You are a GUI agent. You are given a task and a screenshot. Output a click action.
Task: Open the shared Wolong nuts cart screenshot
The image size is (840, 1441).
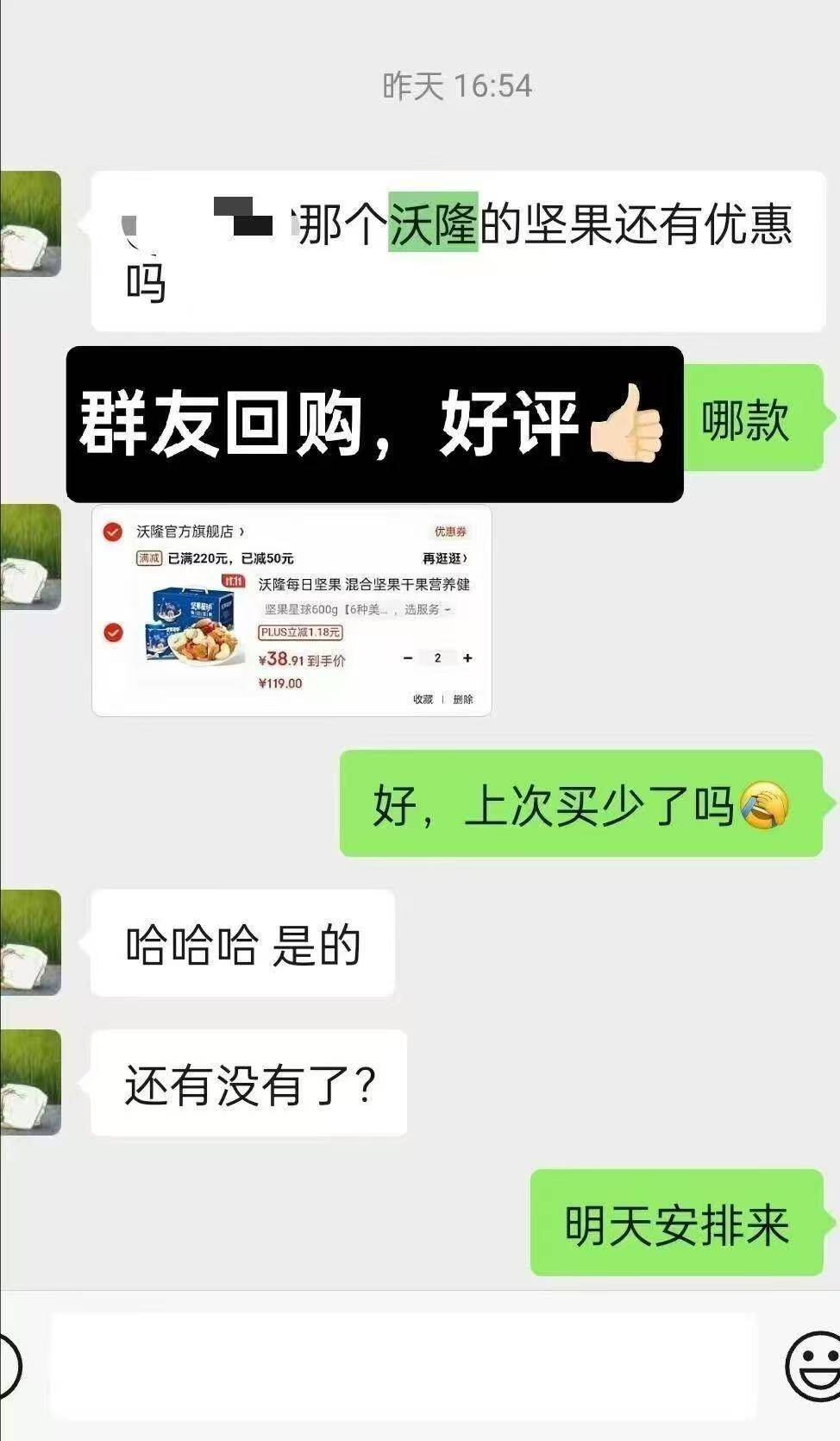tap(291, 610)
